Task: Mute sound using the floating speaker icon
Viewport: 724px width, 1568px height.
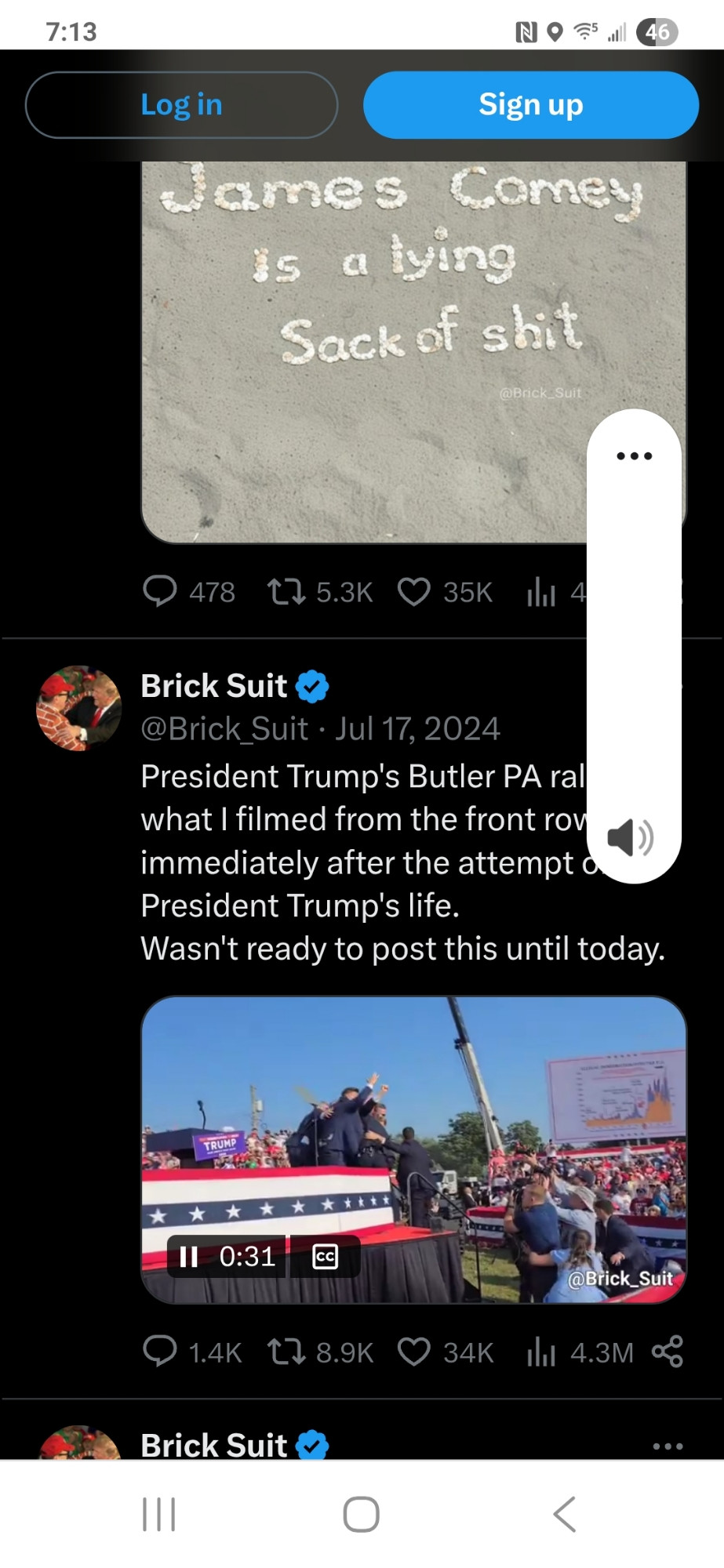Action: click(631, 838)
